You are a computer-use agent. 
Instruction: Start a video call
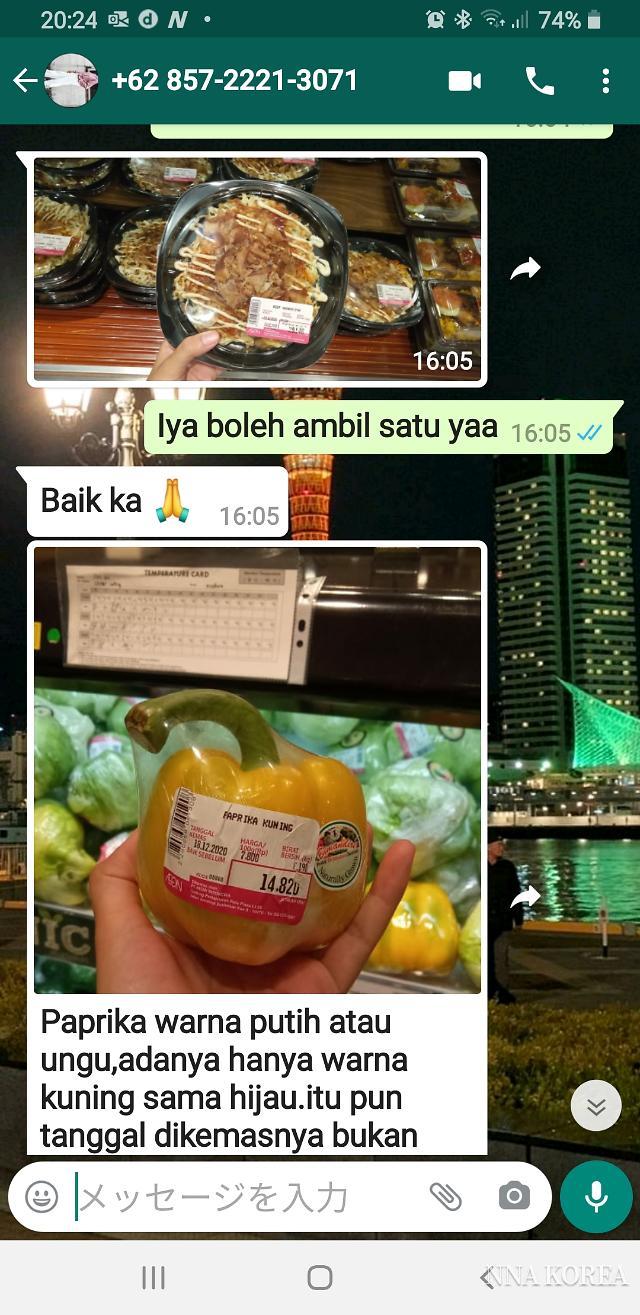(465, 81)
